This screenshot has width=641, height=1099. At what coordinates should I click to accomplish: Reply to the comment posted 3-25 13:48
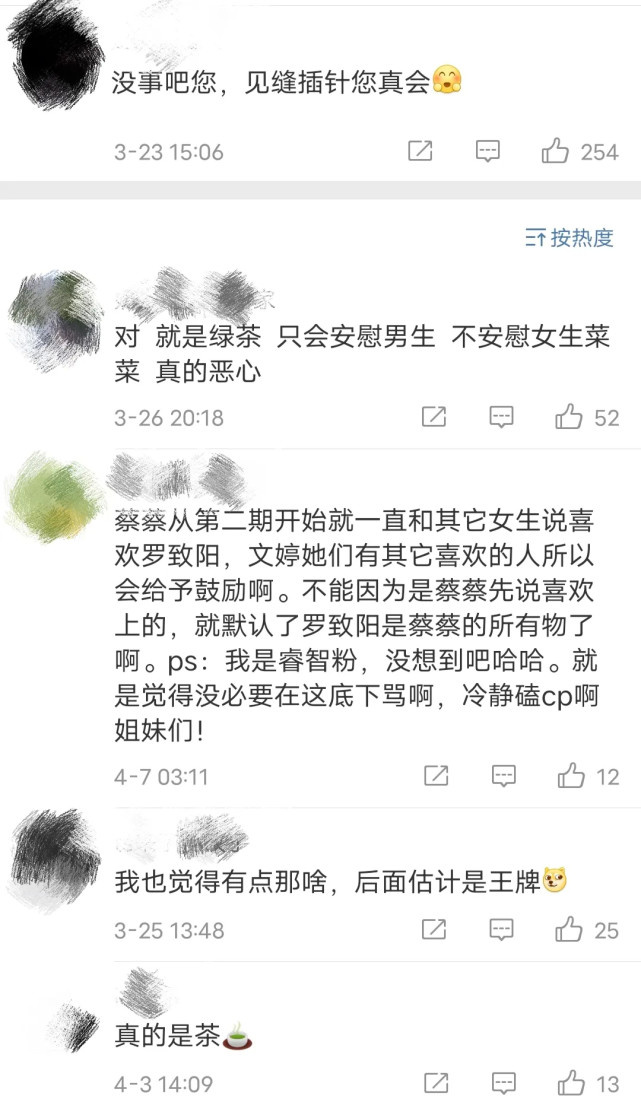coord(501,930)
